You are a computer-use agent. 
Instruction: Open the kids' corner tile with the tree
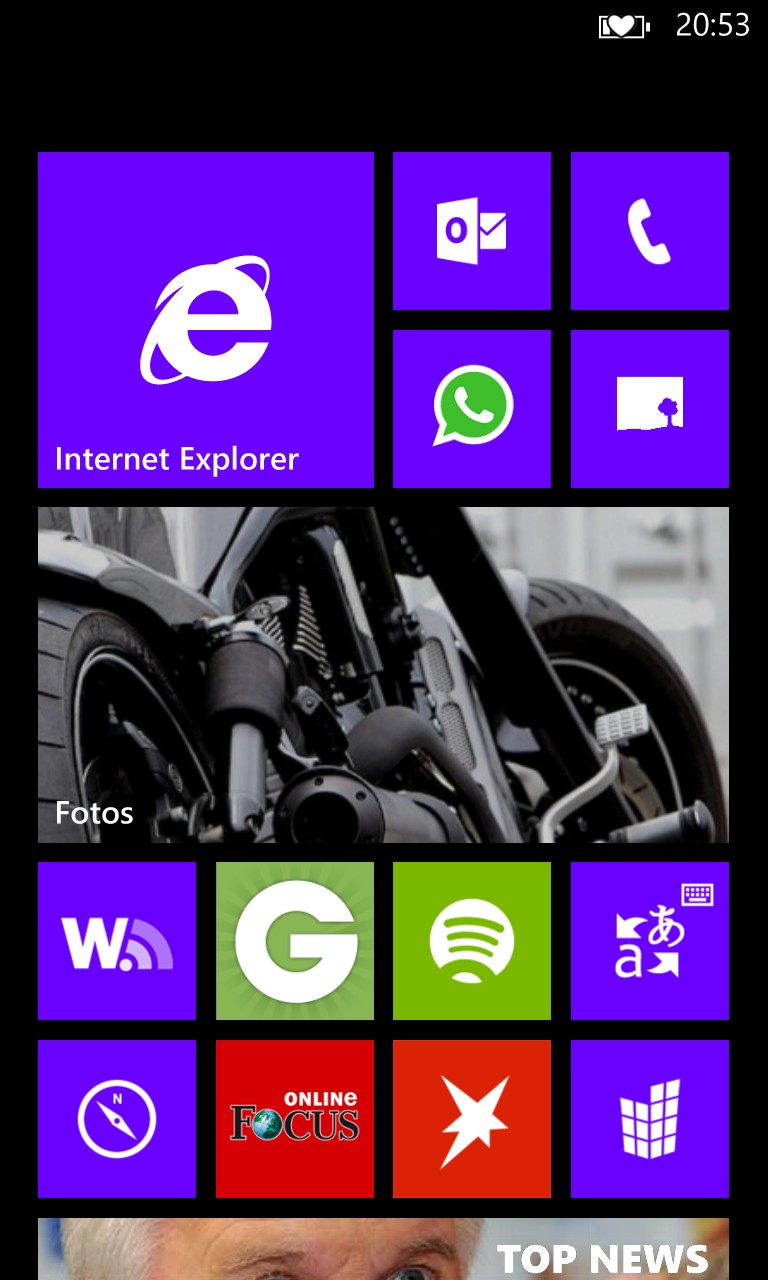click(650, 409)
